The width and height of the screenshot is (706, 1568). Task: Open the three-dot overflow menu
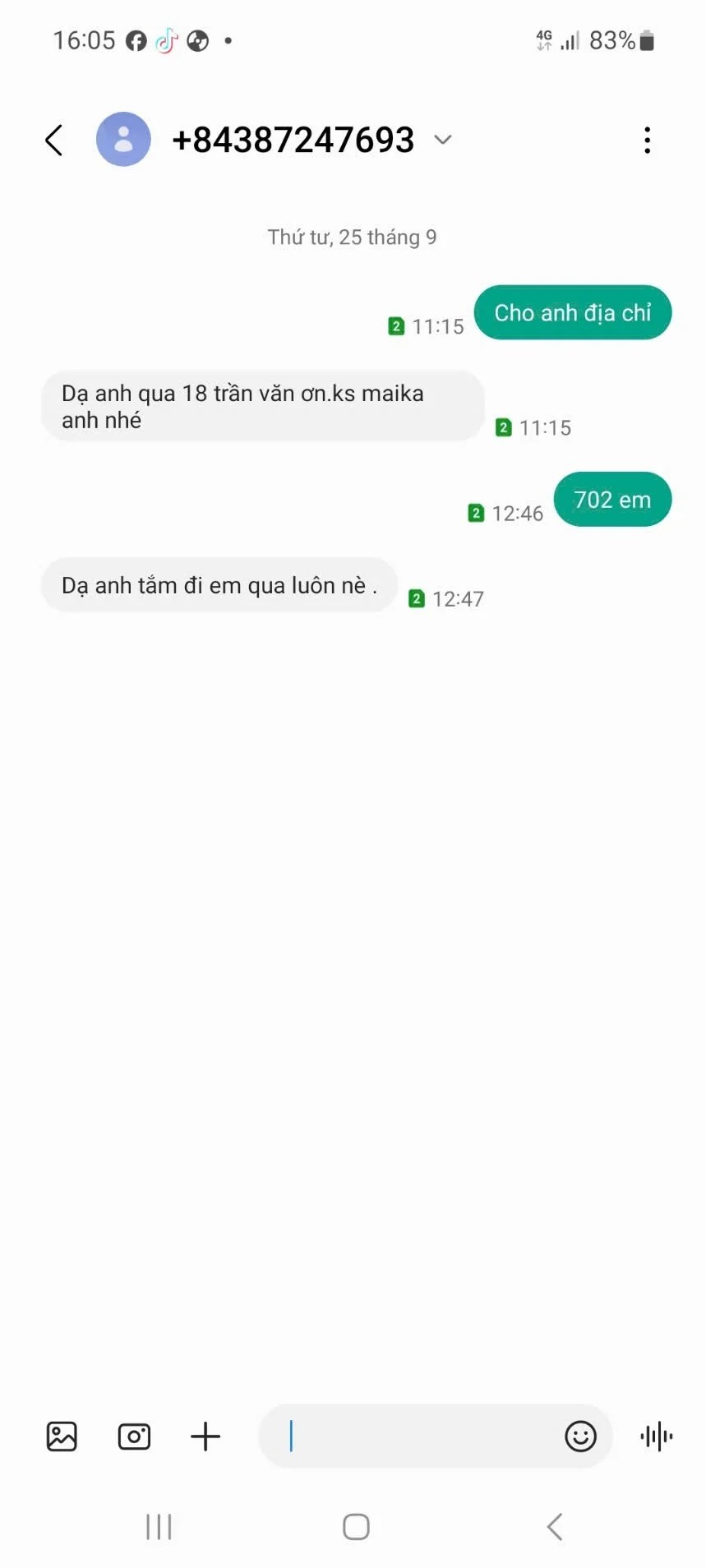tap(648, 141)
